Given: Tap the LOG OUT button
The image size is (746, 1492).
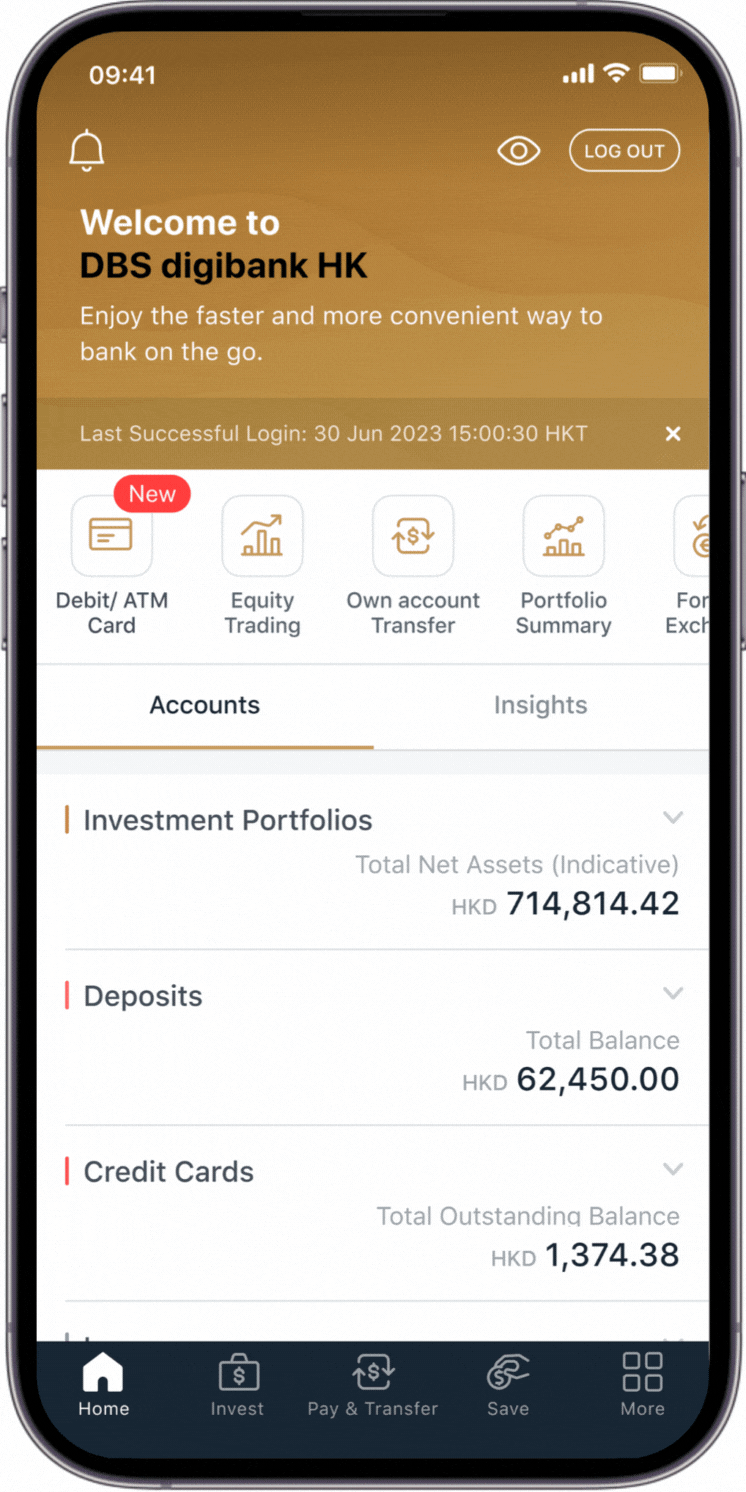Looking at the screenshot, I should pyautogui.click(x=624, y=152).
